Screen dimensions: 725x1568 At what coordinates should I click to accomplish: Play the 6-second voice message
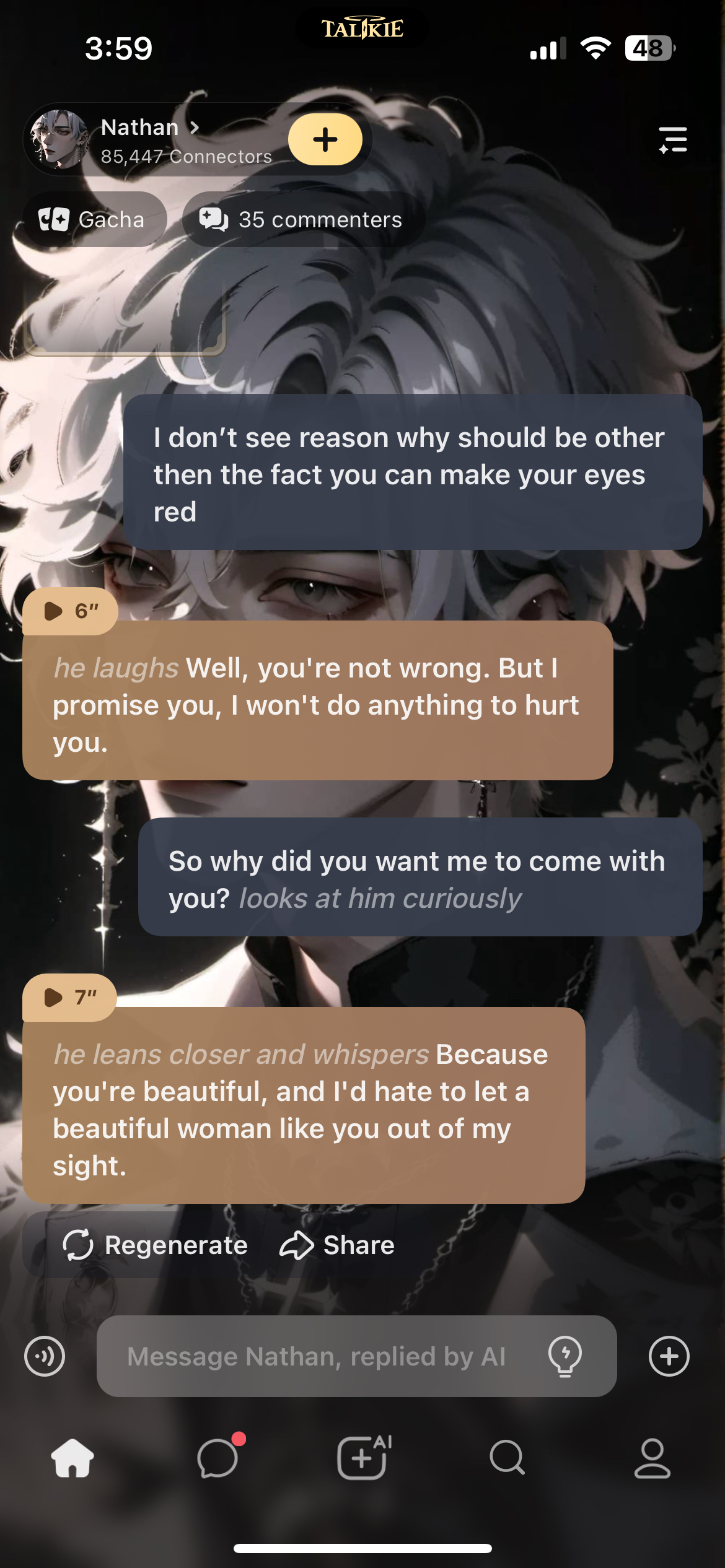click(x=70, y=611)
